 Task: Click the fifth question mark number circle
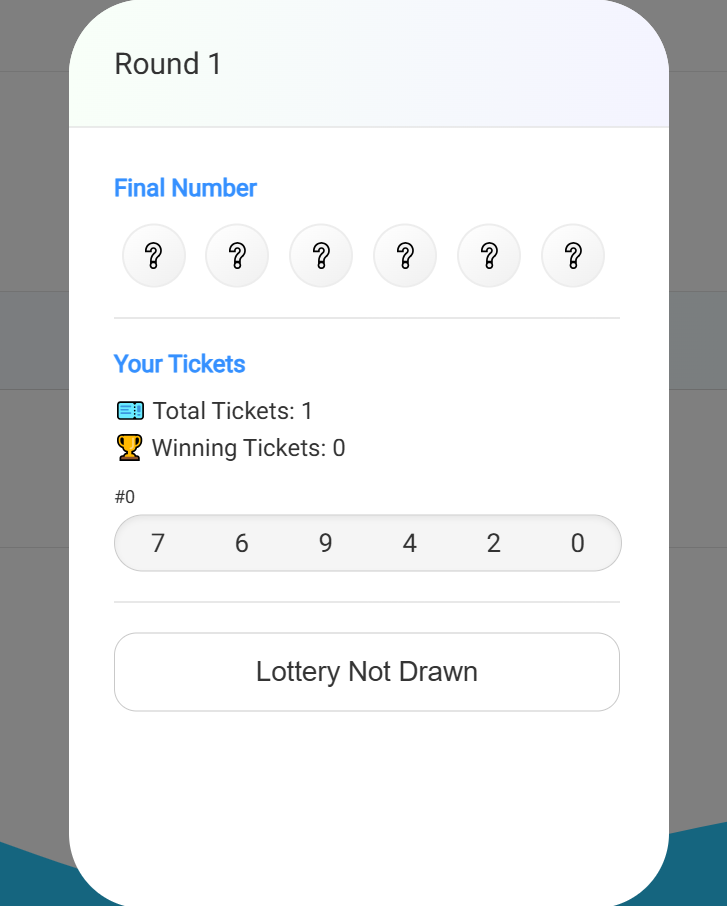point(489,255)
